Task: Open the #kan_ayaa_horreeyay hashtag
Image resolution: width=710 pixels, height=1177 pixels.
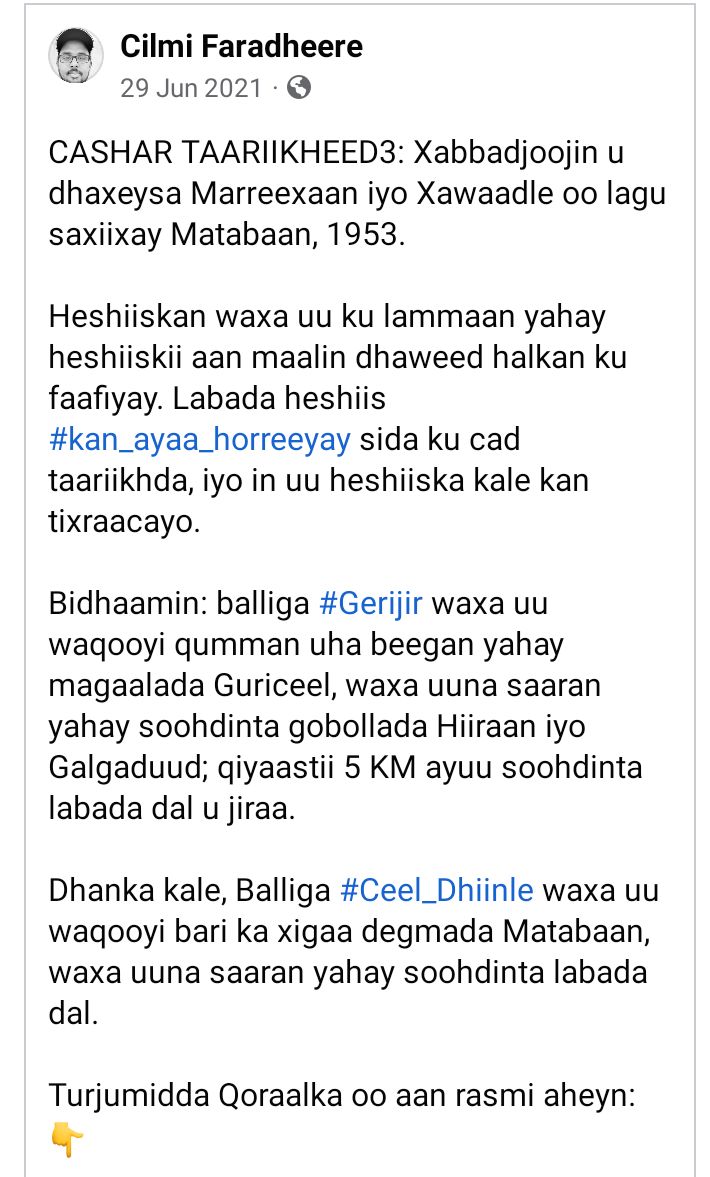Action: click(x=200, y=440)
